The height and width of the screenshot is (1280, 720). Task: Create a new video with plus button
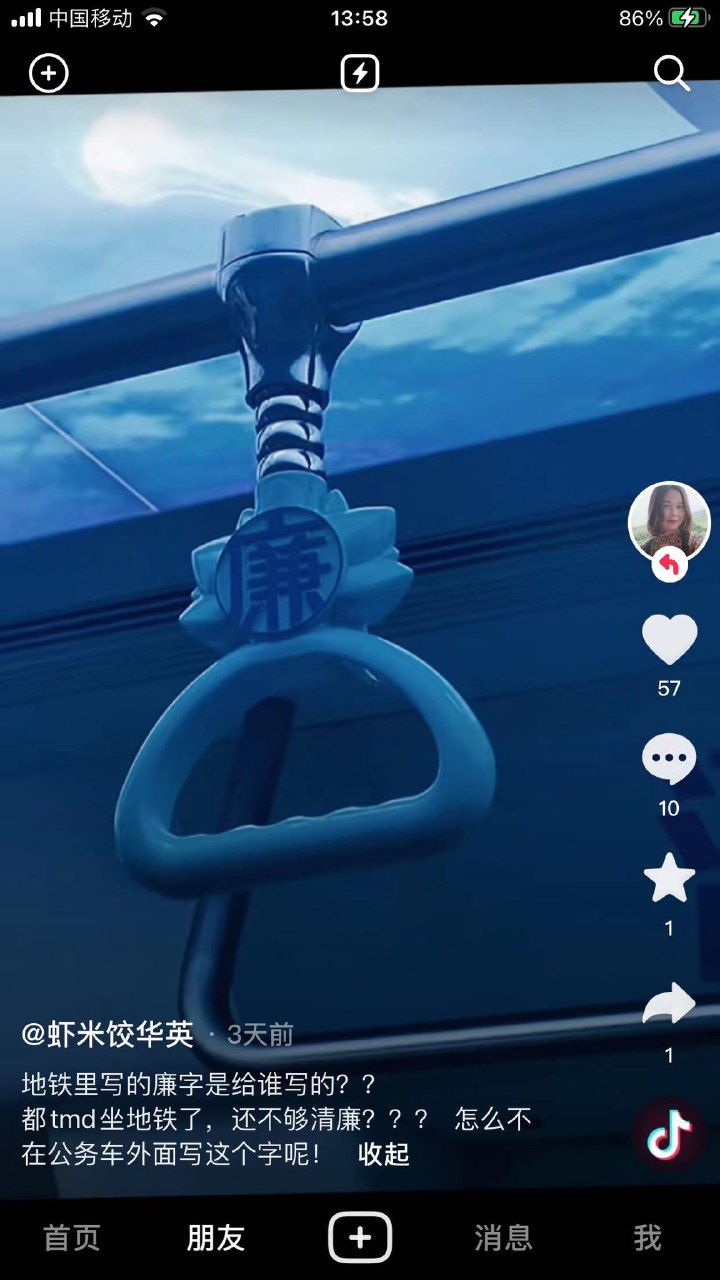coord(360,1238)
